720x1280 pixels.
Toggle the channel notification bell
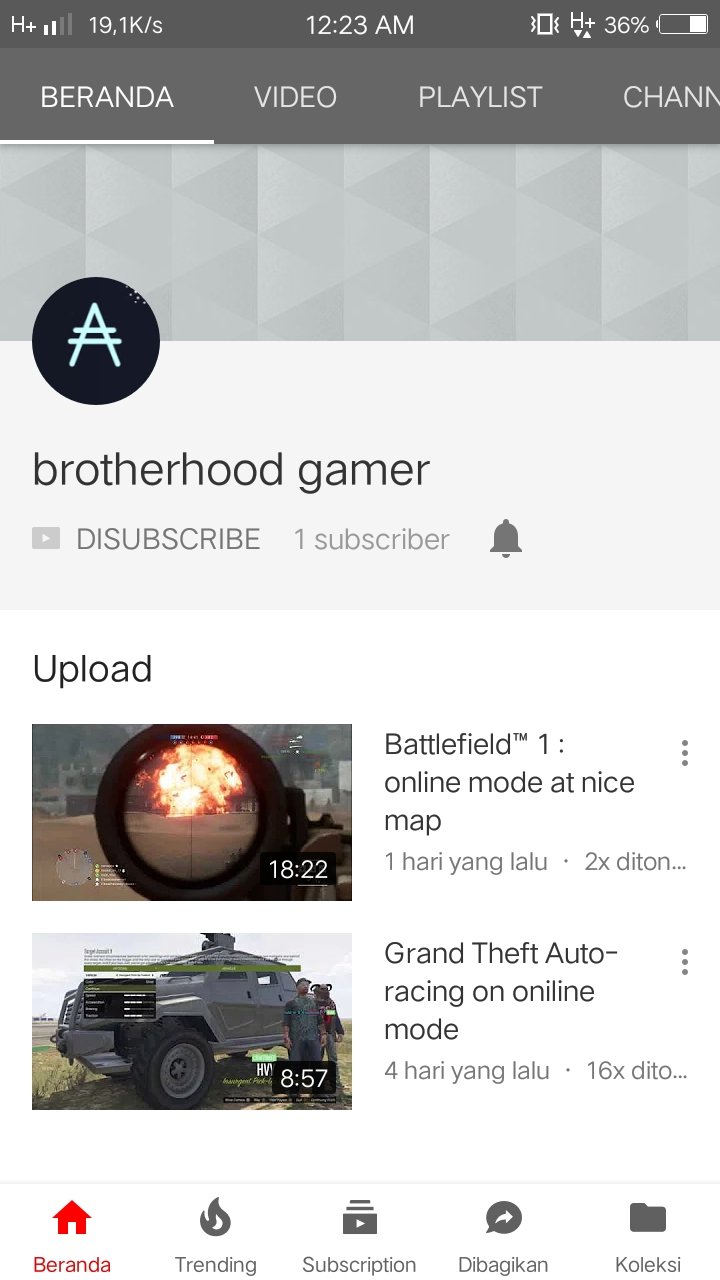click(506, 539)
